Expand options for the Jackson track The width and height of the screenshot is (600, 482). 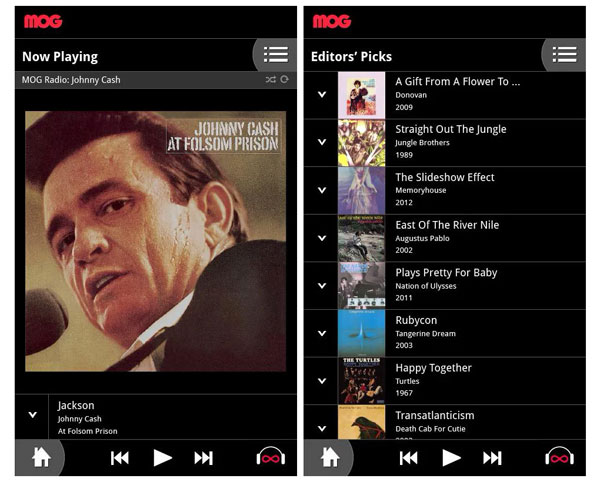(x=32, y=414)
